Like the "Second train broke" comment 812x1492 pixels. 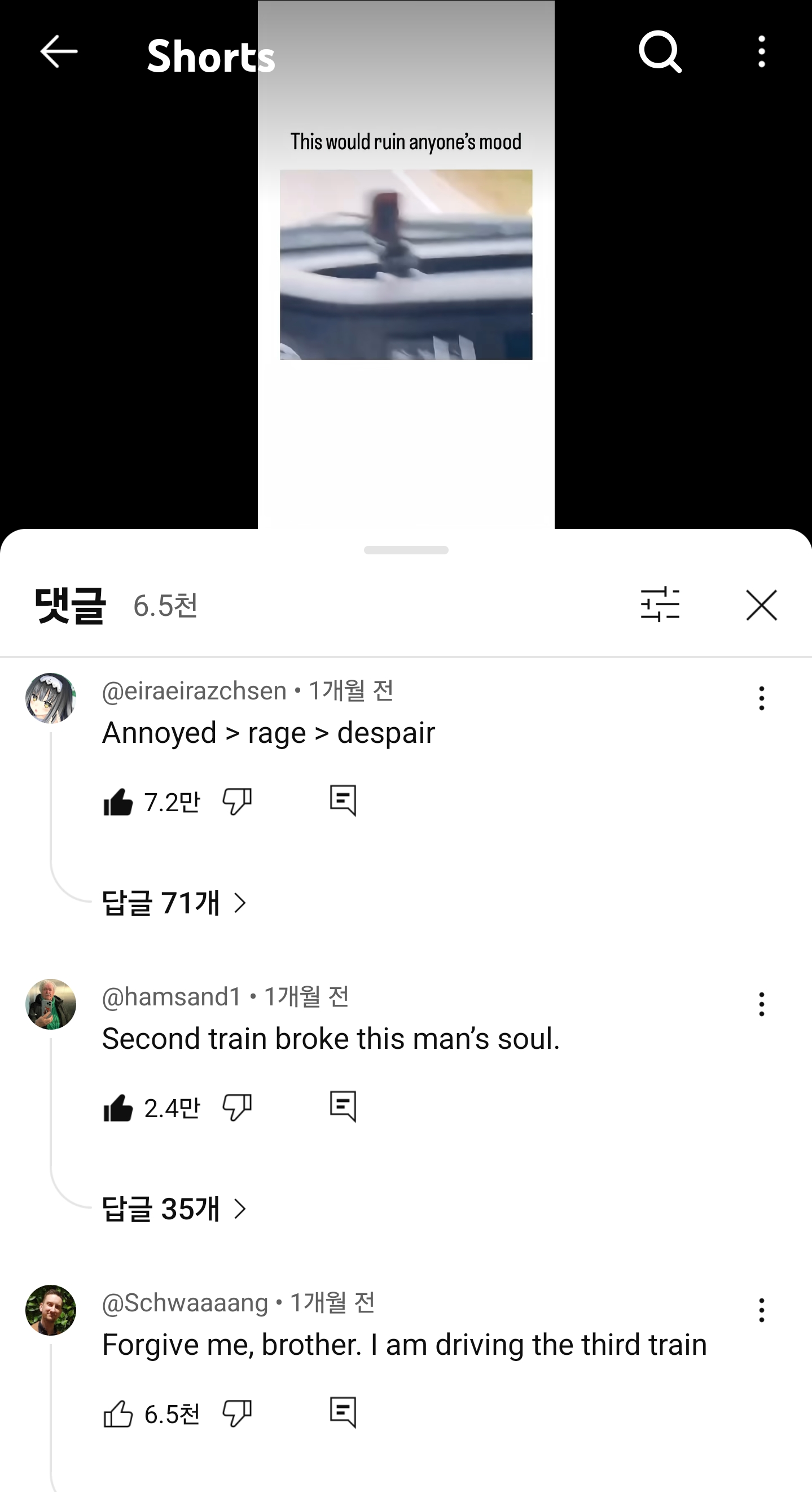click(x=118, y=1108)
